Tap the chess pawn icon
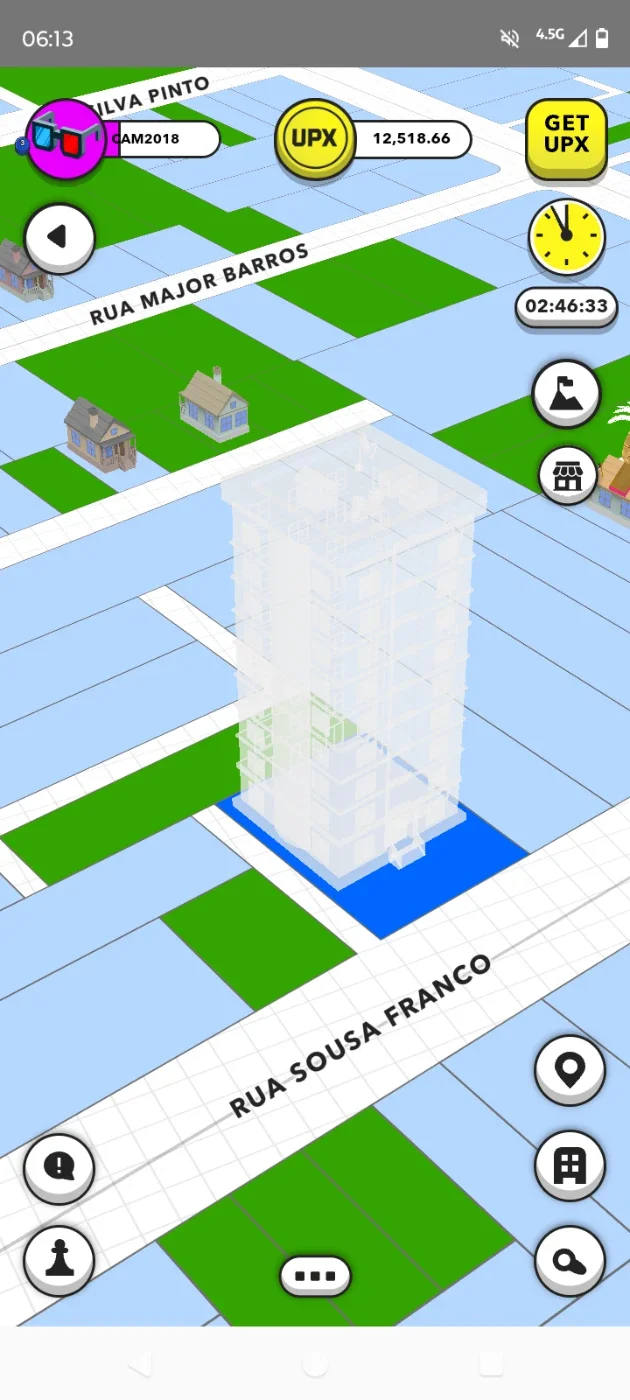Viewport: 630px width, 1400px height. point(59,1261)
